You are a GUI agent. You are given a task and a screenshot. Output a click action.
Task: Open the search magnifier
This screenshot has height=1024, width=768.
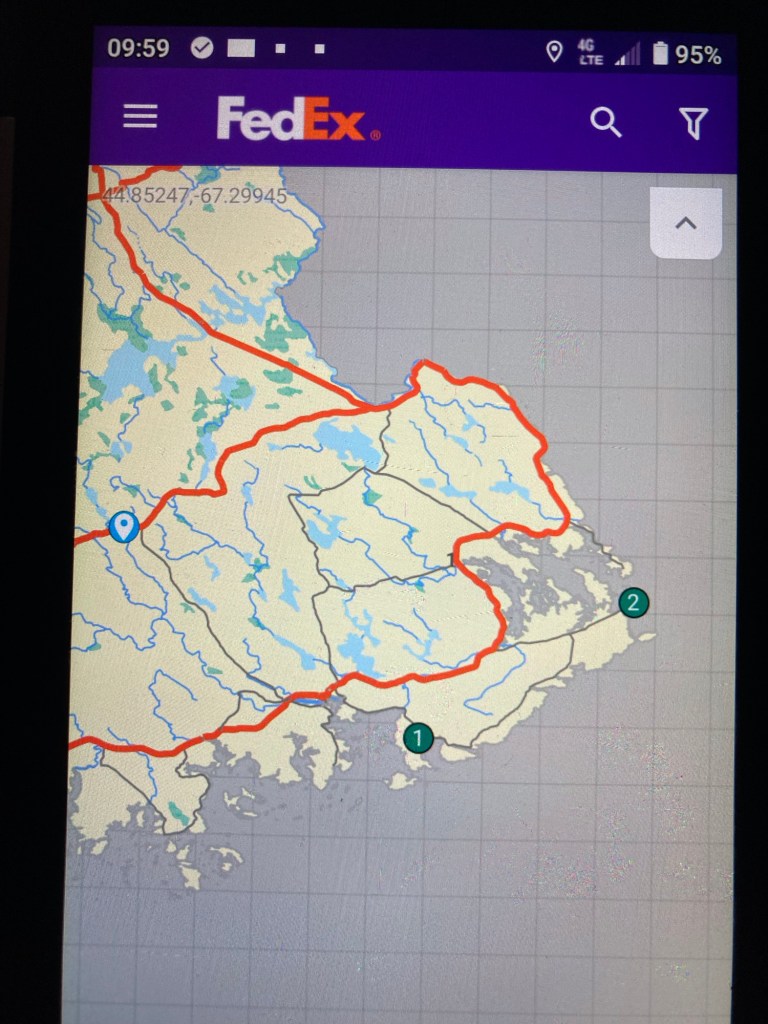click(605, 122)
